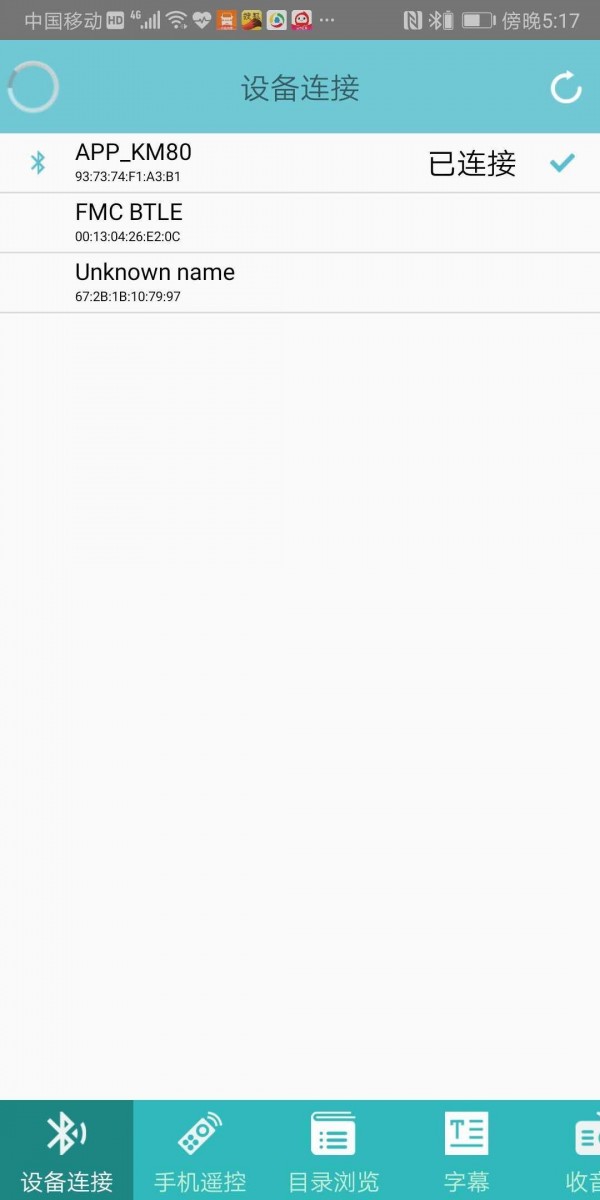The height and width of the screenshot is (1200, 600).
Task: Switch to the 设备连接 tab
Action: pos(66,1150)
